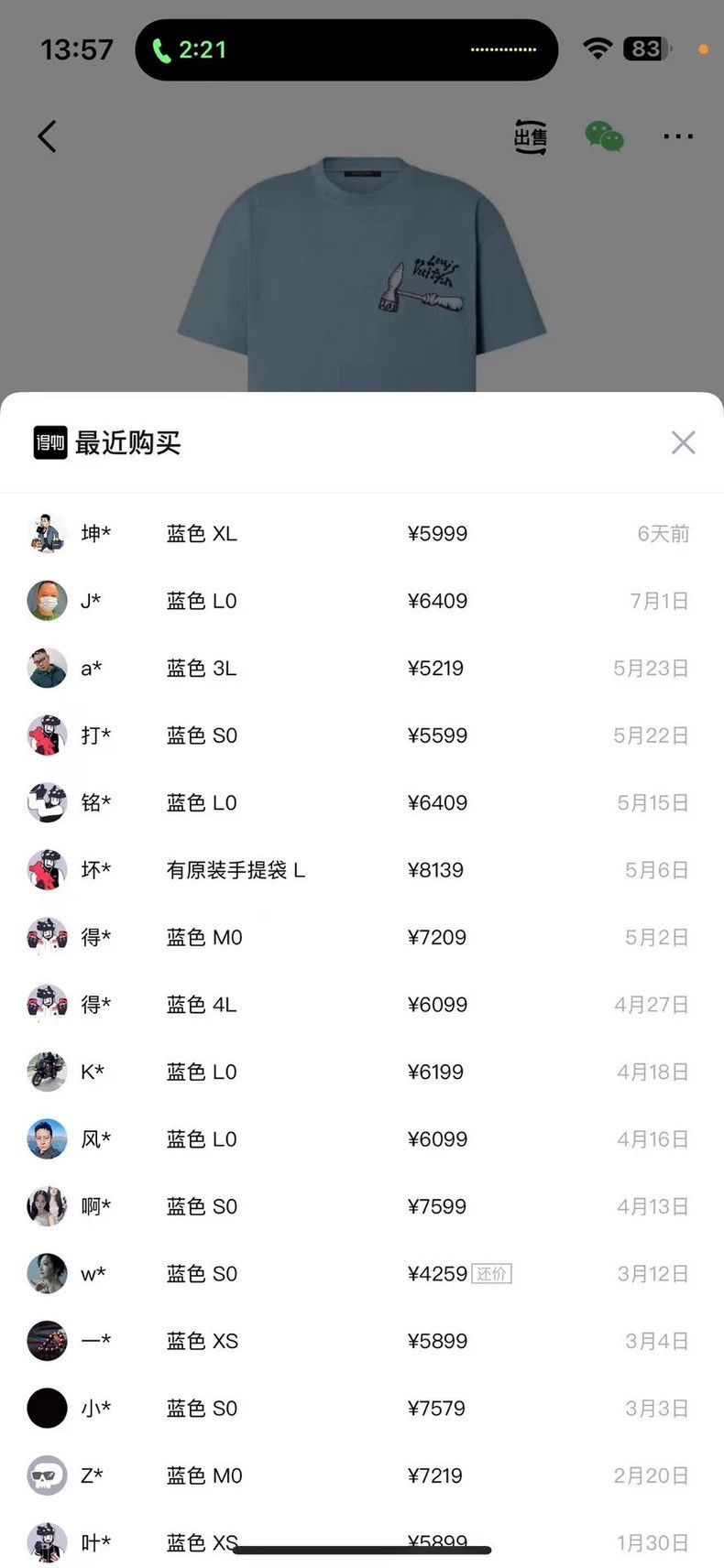
Task: Return to the ongoing call pill
Action: (x=346, y=49)
